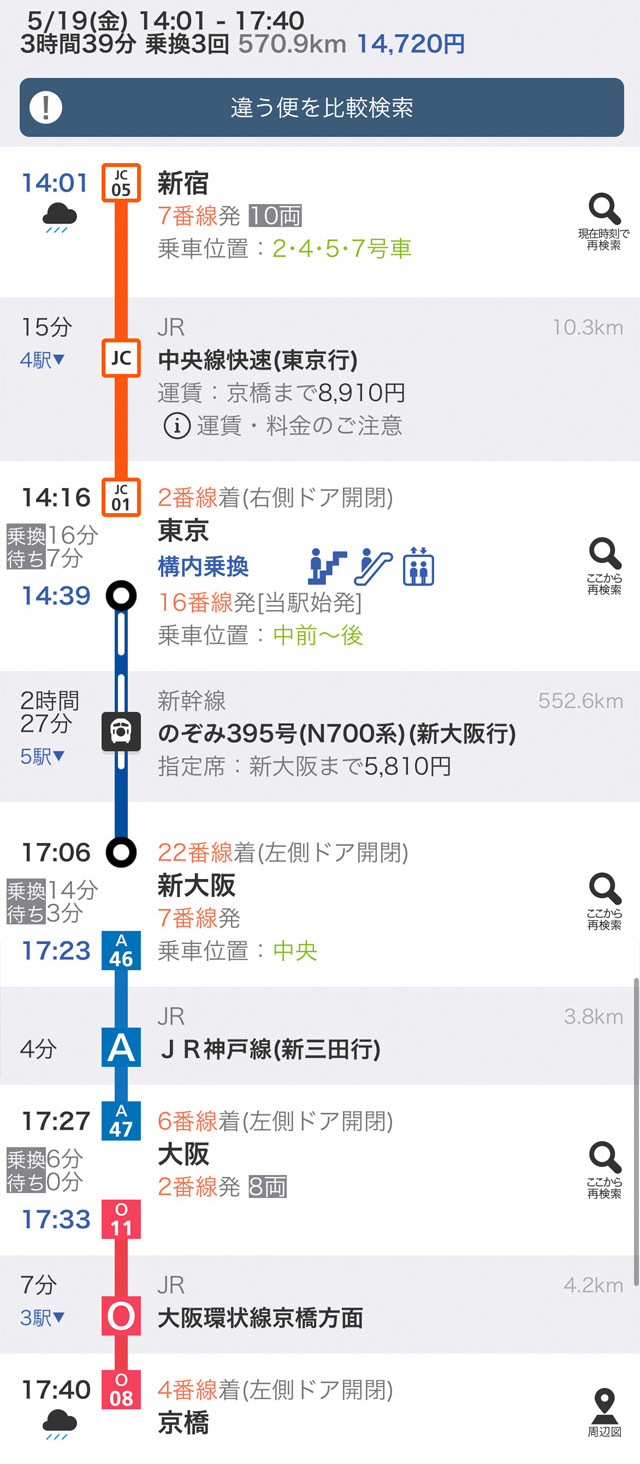The height and width of the screenshot is (1464, 640).
Task: Re-search from current time at 新宿
Action: (604, 222)
